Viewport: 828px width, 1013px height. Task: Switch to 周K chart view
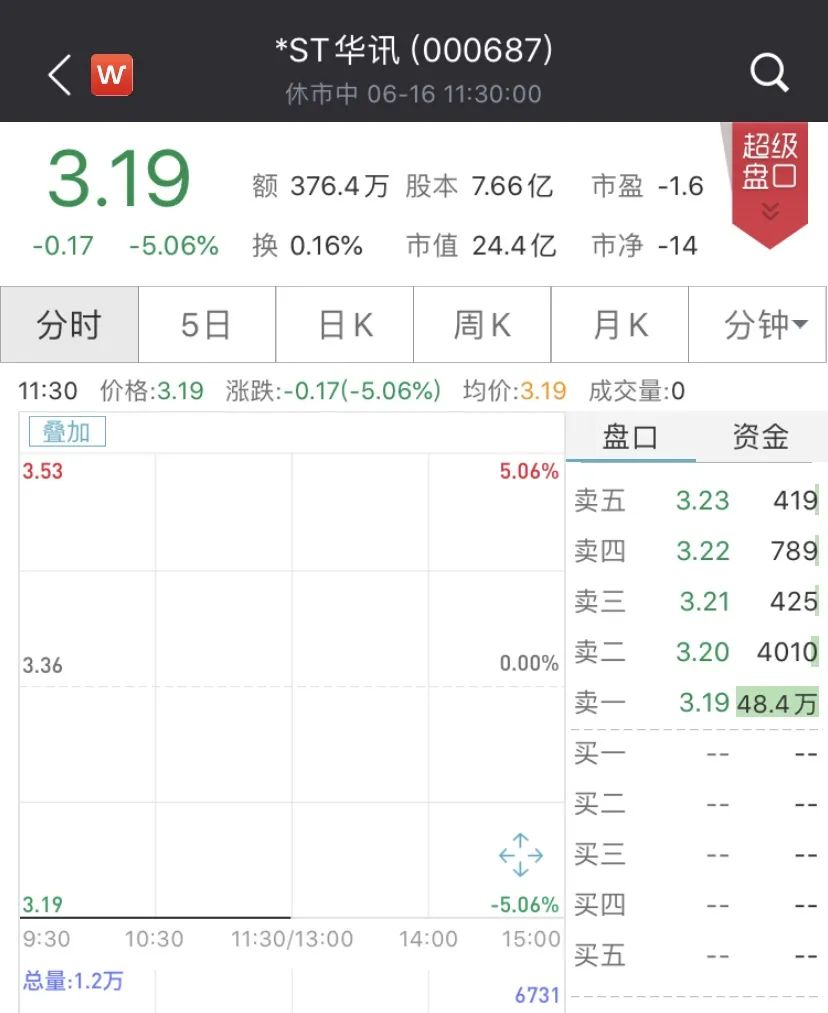[x=482, y=325]
